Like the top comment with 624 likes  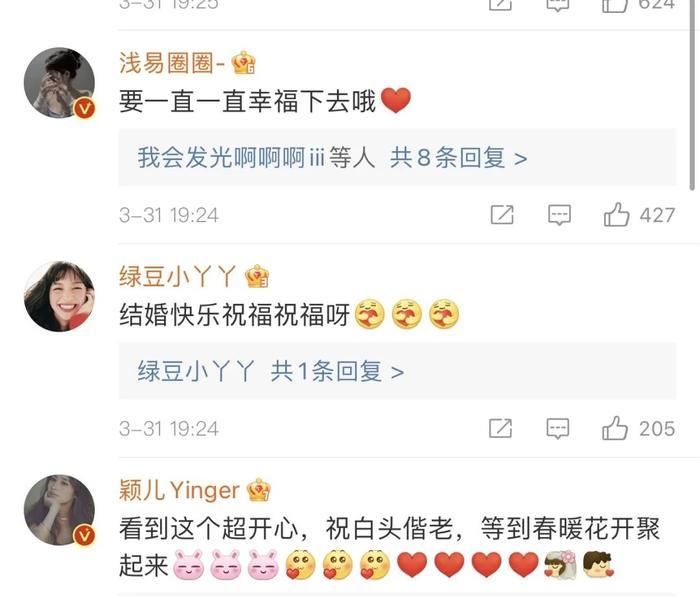pyautogui.click(x=617, y=5)
